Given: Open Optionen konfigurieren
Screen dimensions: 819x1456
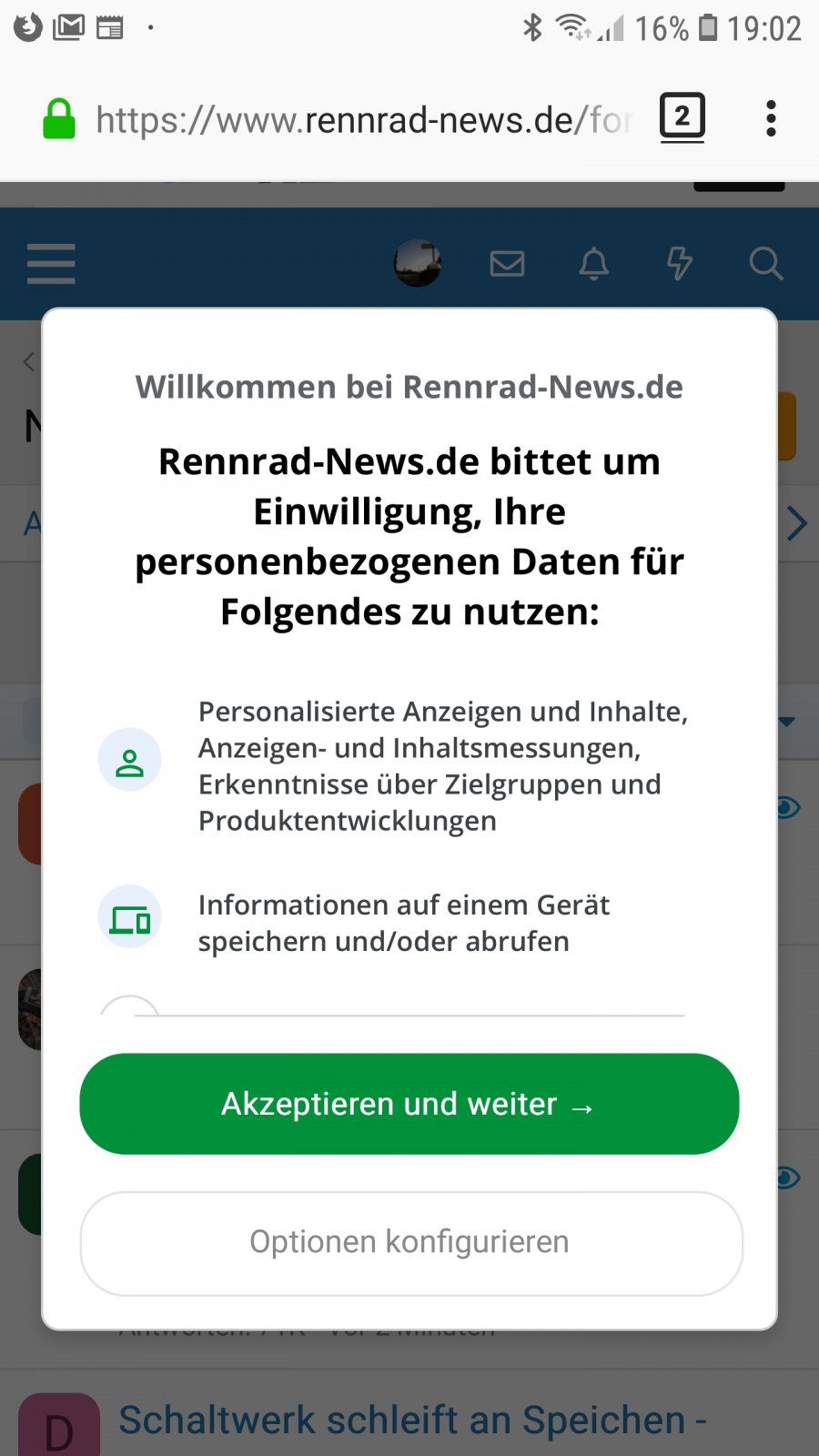Looking at the screenshot, I should click(410, 1243).
